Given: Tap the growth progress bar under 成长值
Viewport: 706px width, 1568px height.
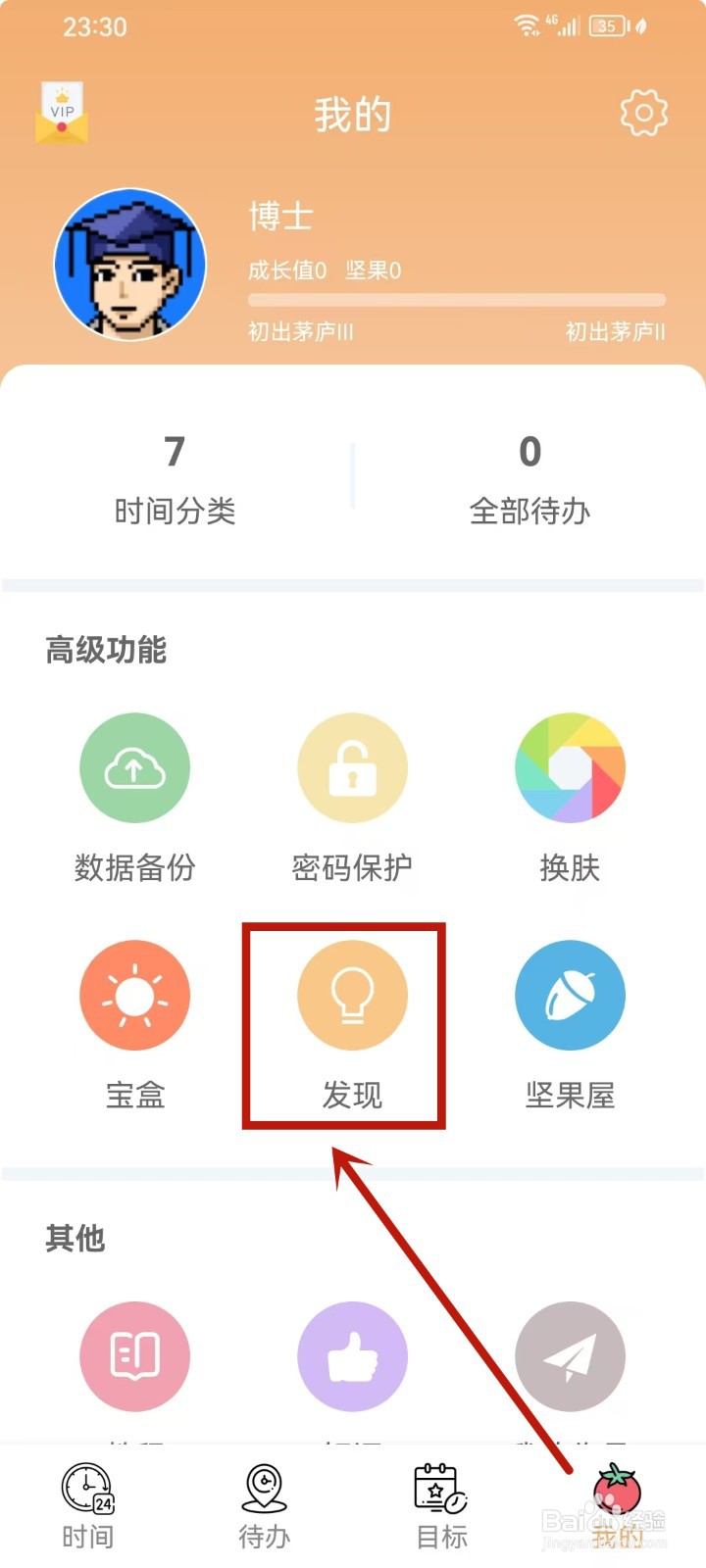Looking at the screenshot, I should (456, 299).
